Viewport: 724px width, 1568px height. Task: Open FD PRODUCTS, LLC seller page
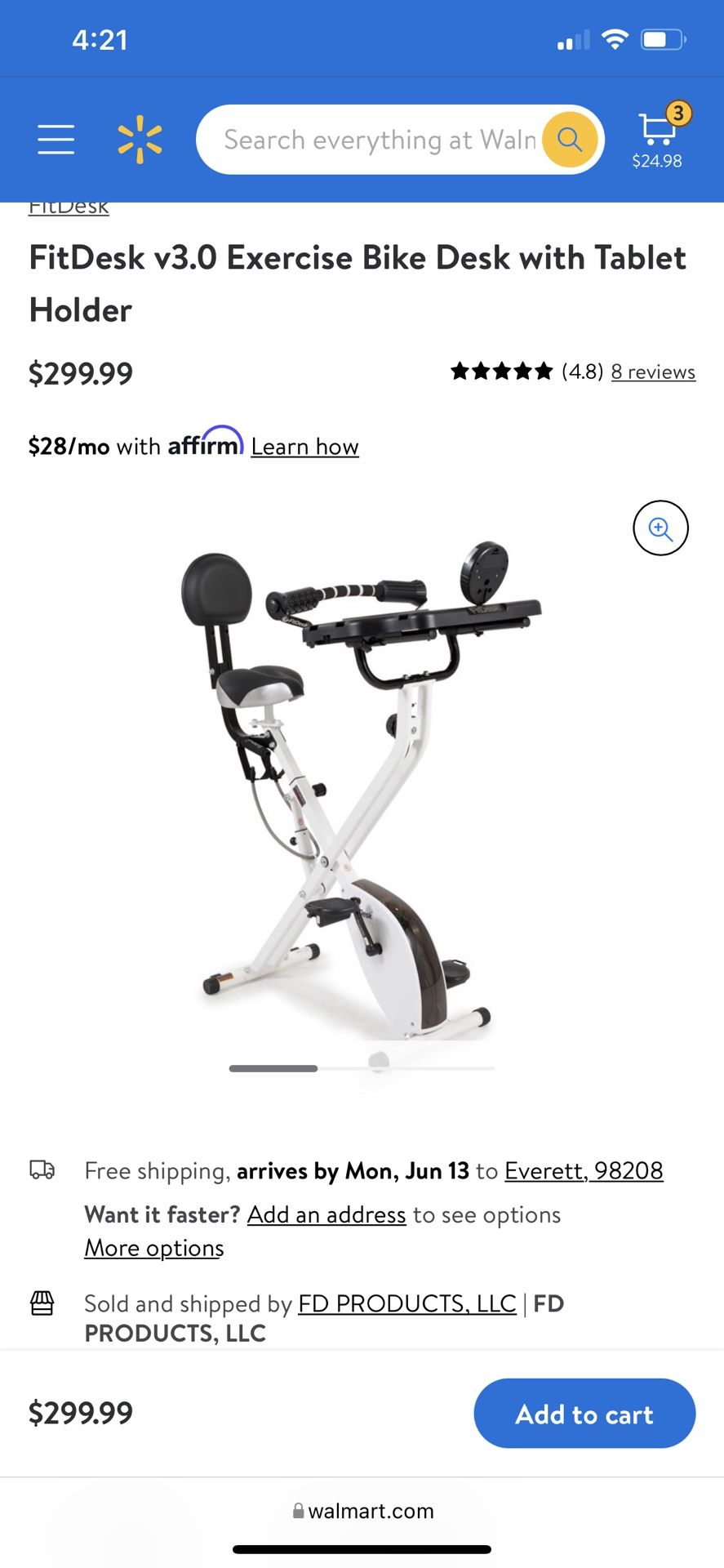click(x=406, y=1303)
